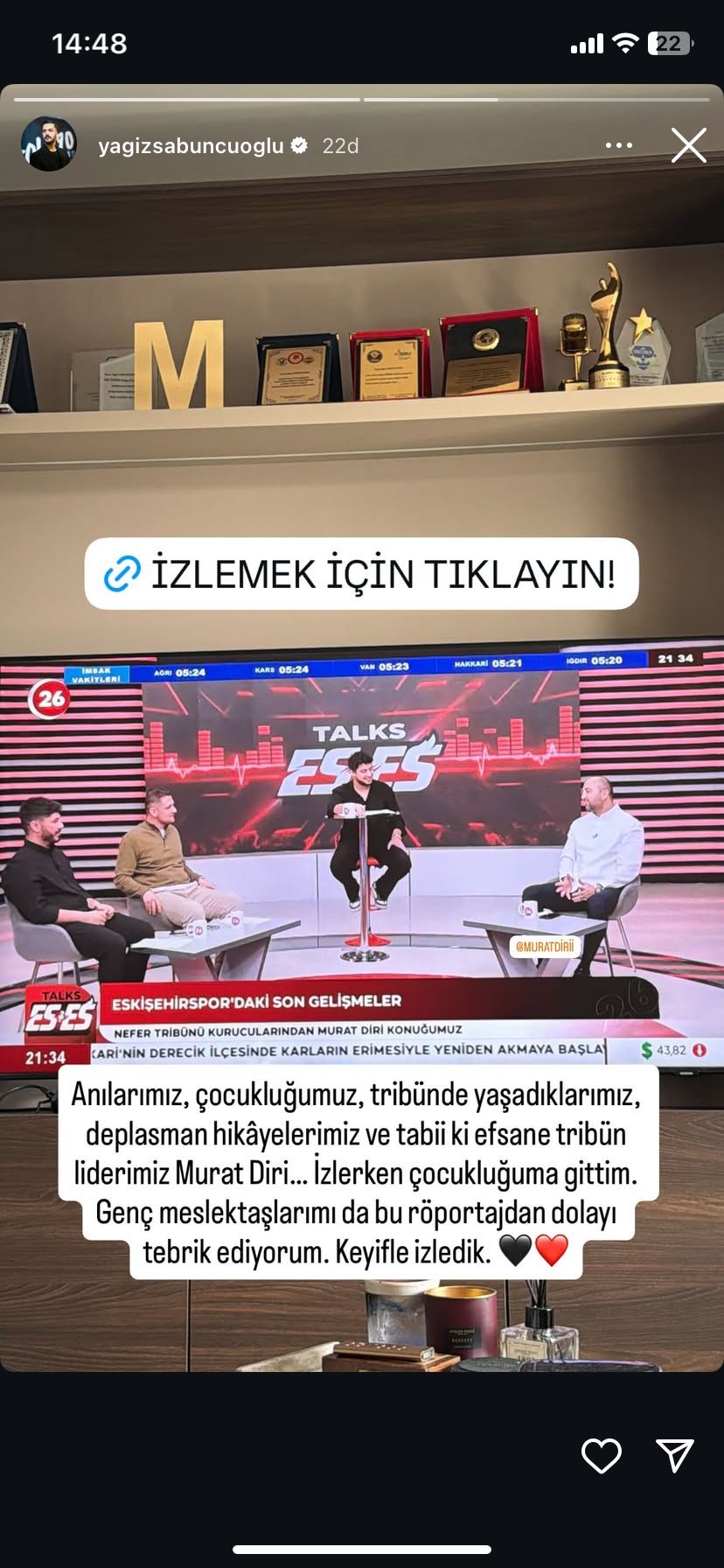Share the story via paper plane icon
Screen dimensions: 724x1568
674,1454
